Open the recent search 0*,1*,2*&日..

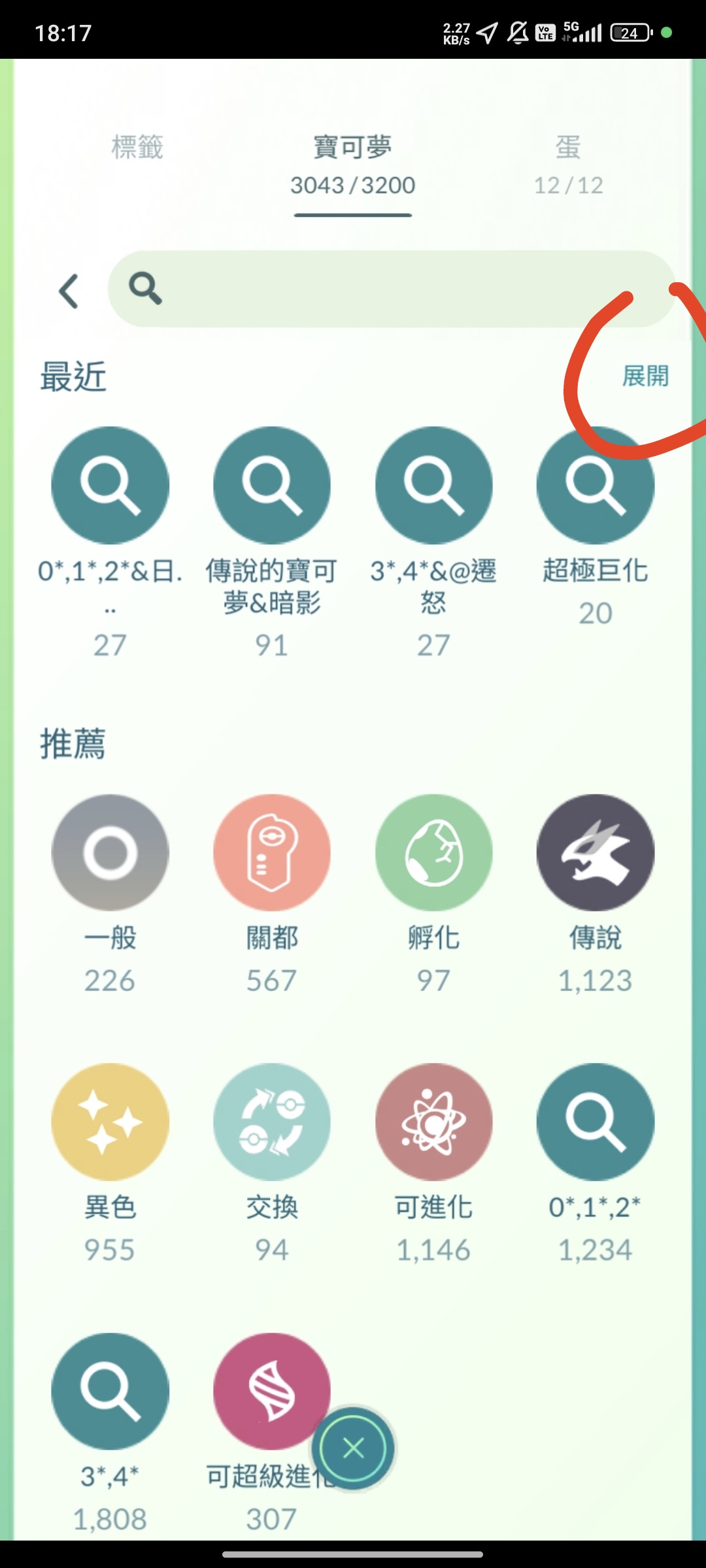110,486
